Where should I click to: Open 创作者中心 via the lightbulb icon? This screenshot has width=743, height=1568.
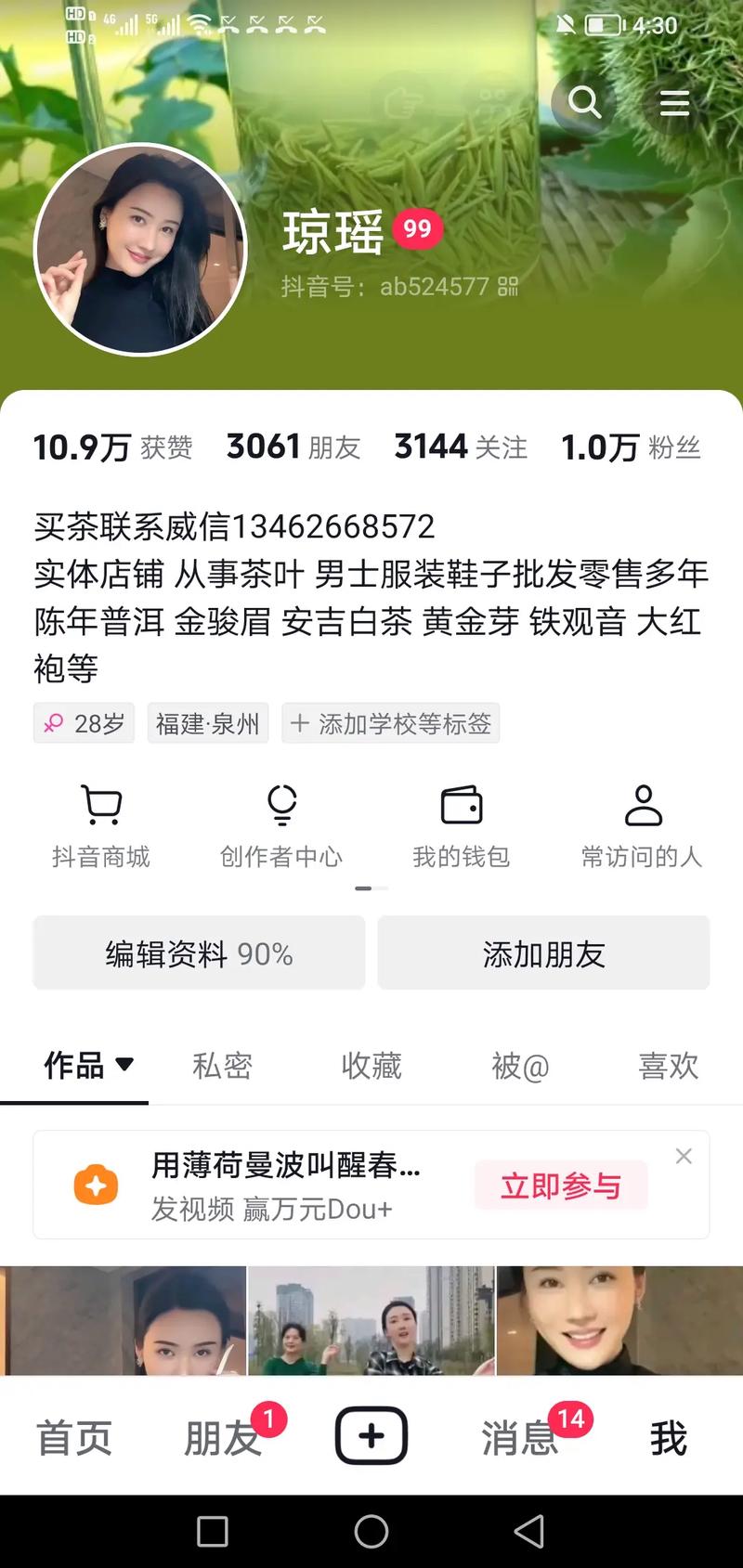point(281,822)
